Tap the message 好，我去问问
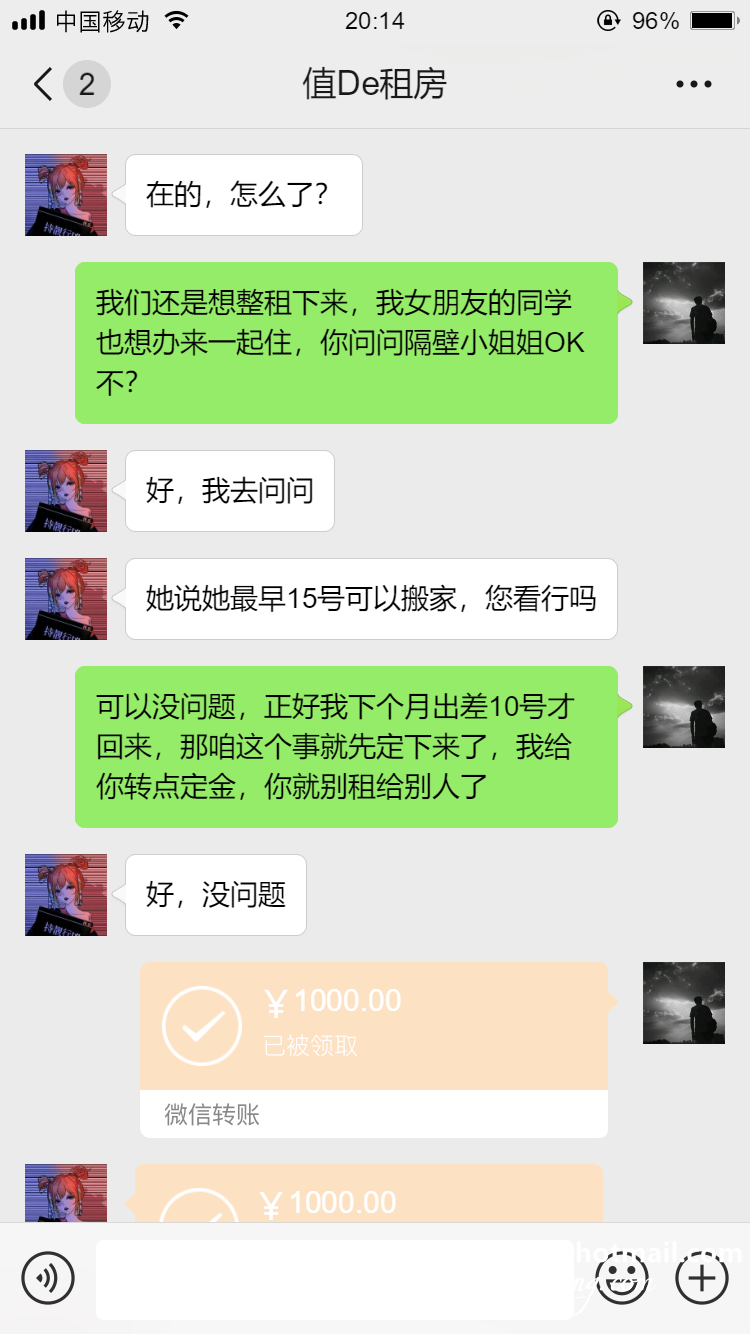Screen dimensions: 750x1334 pos(229,491)
